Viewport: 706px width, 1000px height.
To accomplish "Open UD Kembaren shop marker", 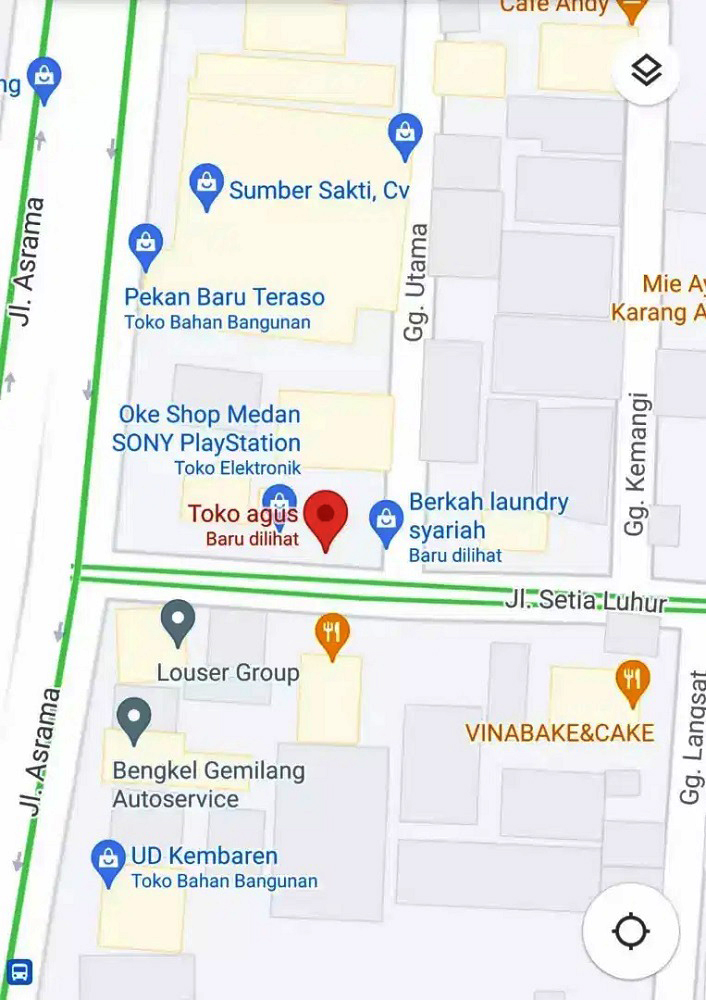I will click(x=108, y=860).
